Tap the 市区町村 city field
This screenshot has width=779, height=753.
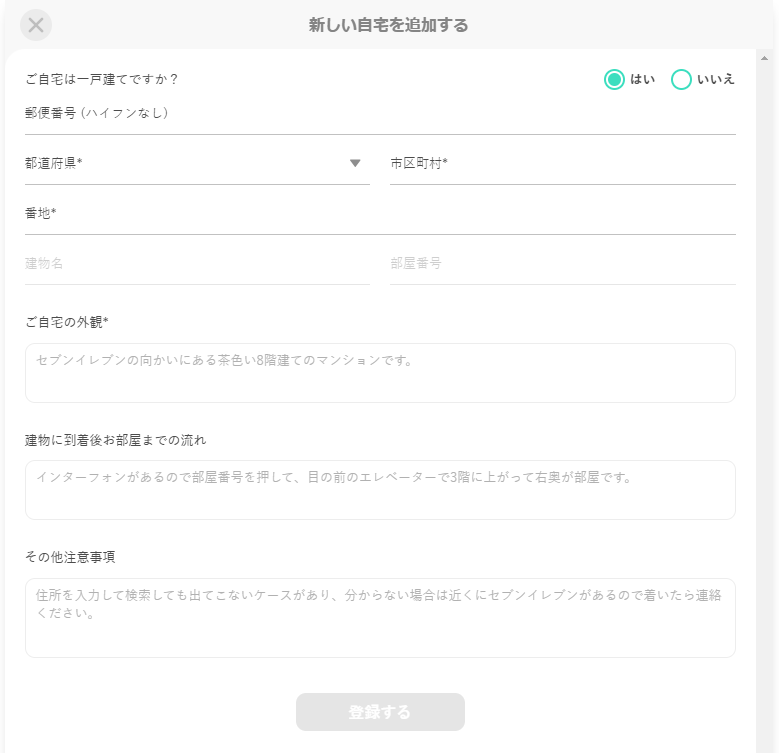(x=562, y=164)
